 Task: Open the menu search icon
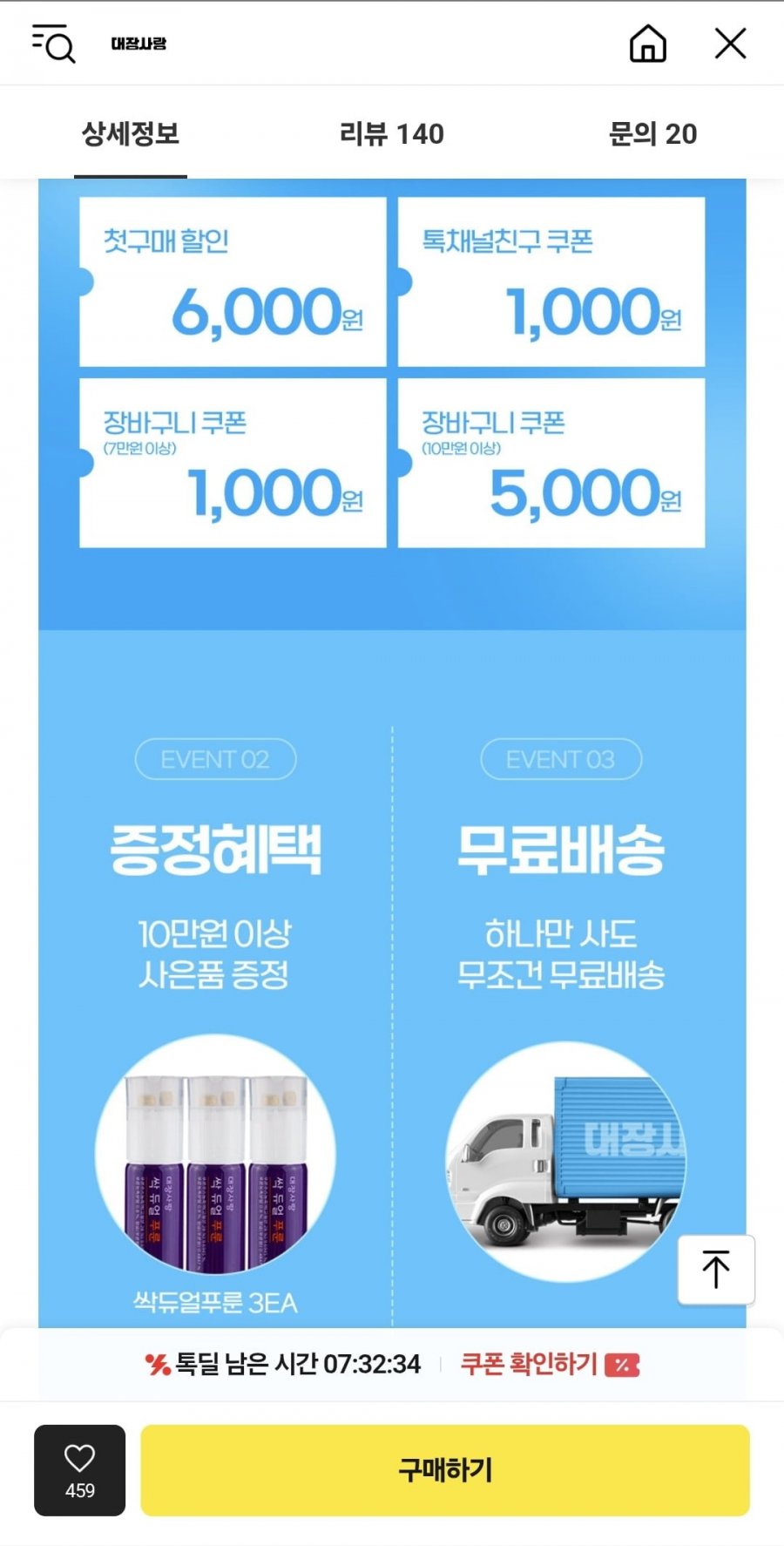point(54,44)
